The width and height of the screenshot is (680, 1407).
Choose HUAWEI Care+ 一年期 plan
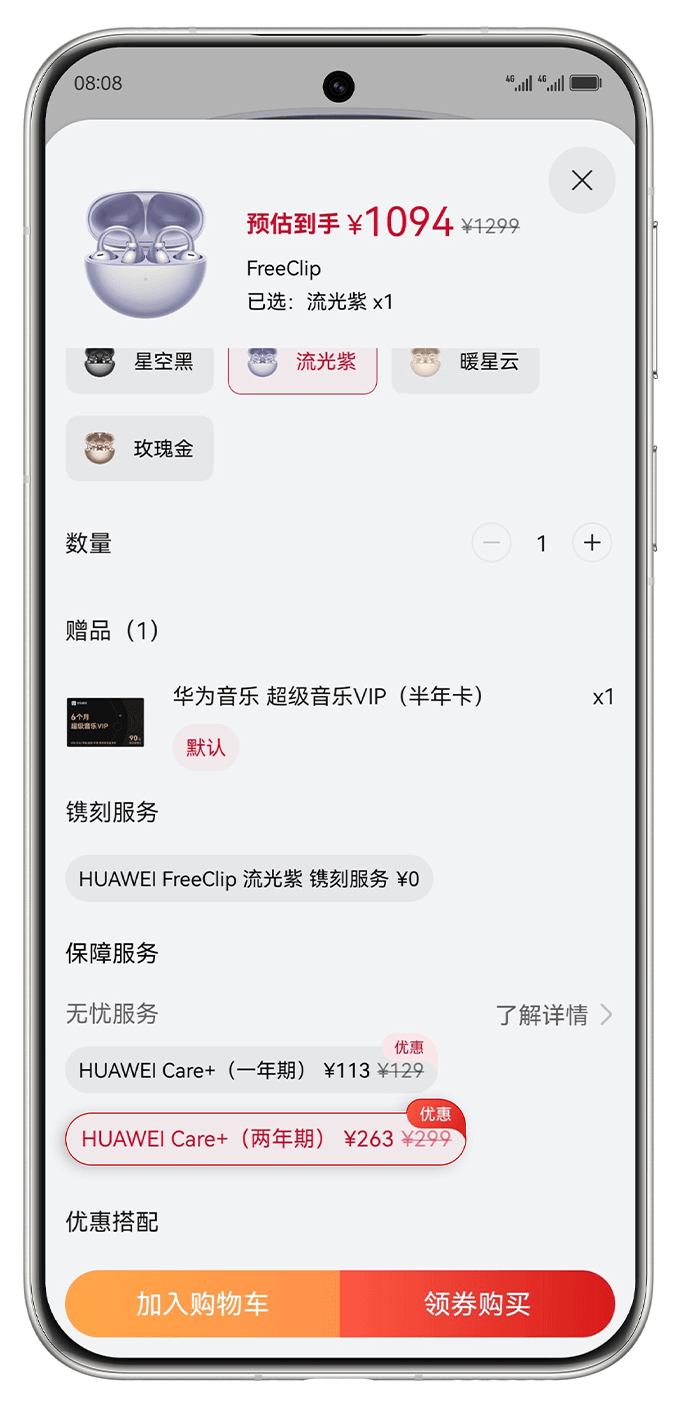click(250, 1070)
